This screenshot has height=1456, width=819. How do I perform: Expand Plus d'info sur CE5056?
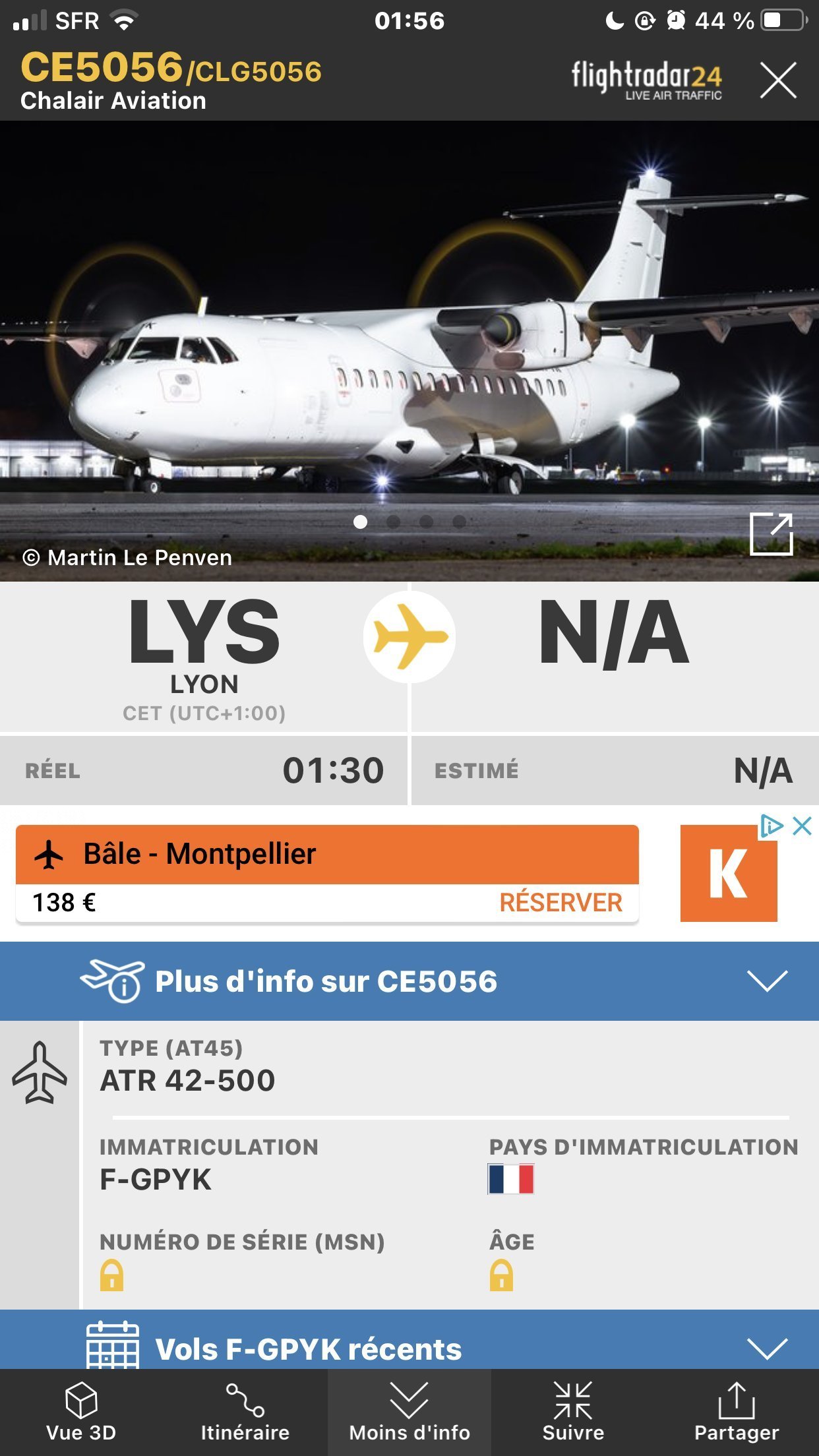[409, 981]
